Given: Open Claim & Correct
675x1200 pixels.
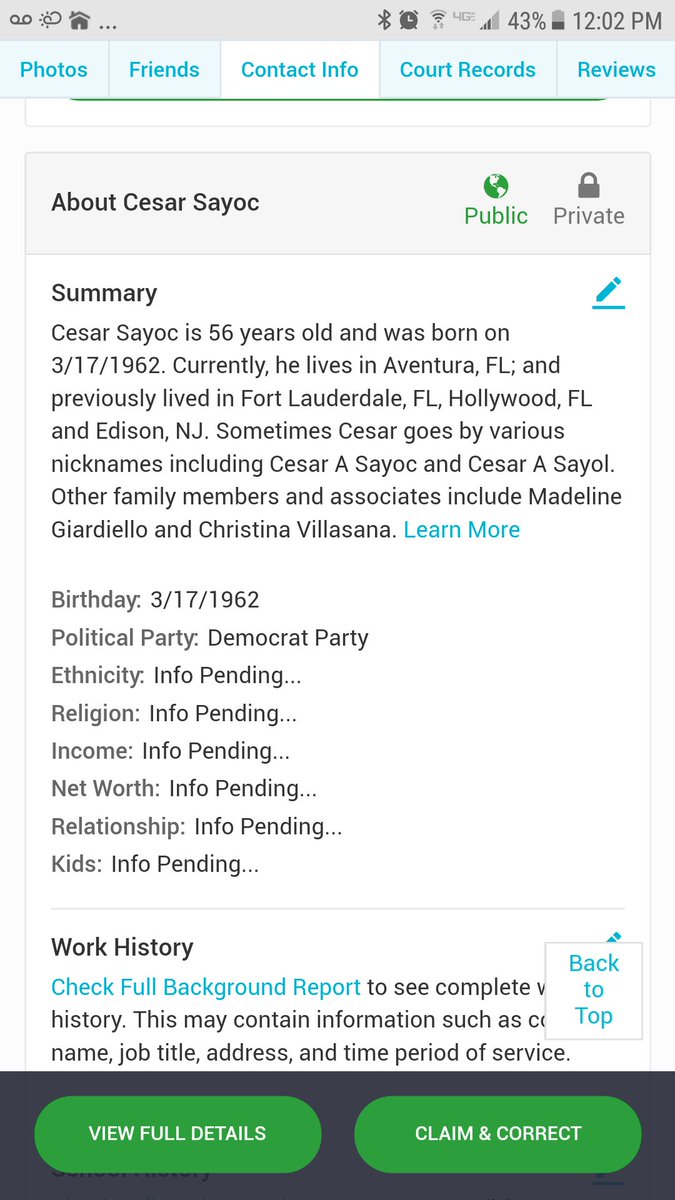Looking at the screenshot, I should 498,1134.
